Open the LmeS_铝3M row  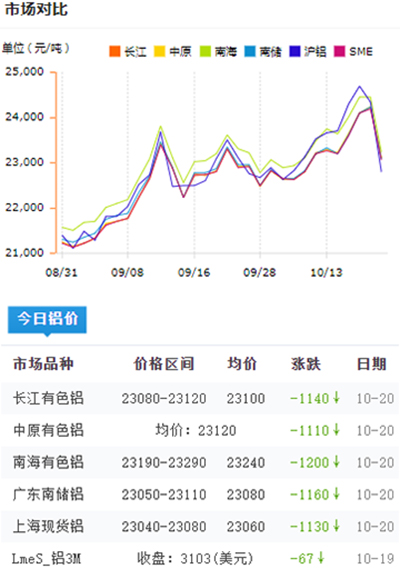click(x=200, y=559)
